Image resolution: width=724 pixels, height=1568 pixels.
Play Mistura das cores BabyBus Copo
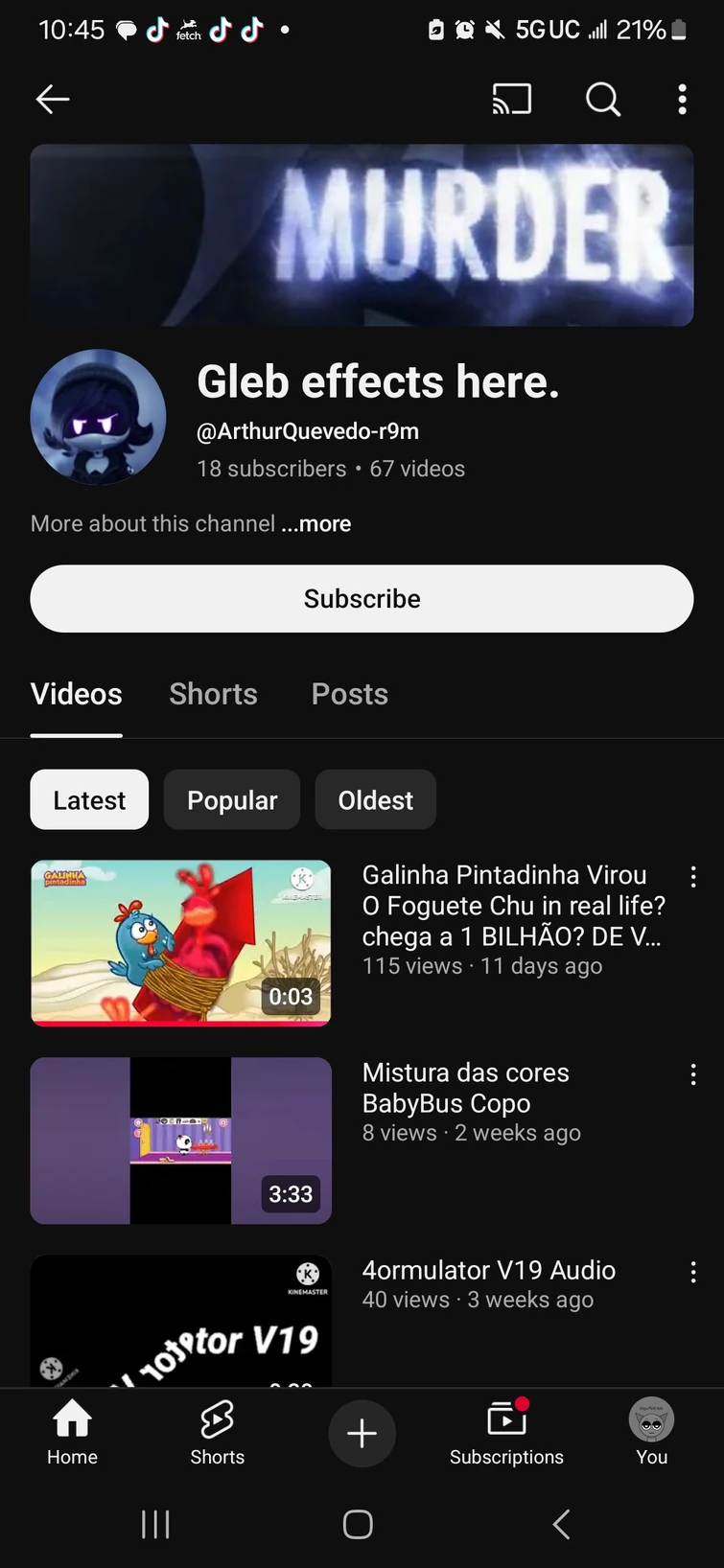click(x=181, y=1141)
